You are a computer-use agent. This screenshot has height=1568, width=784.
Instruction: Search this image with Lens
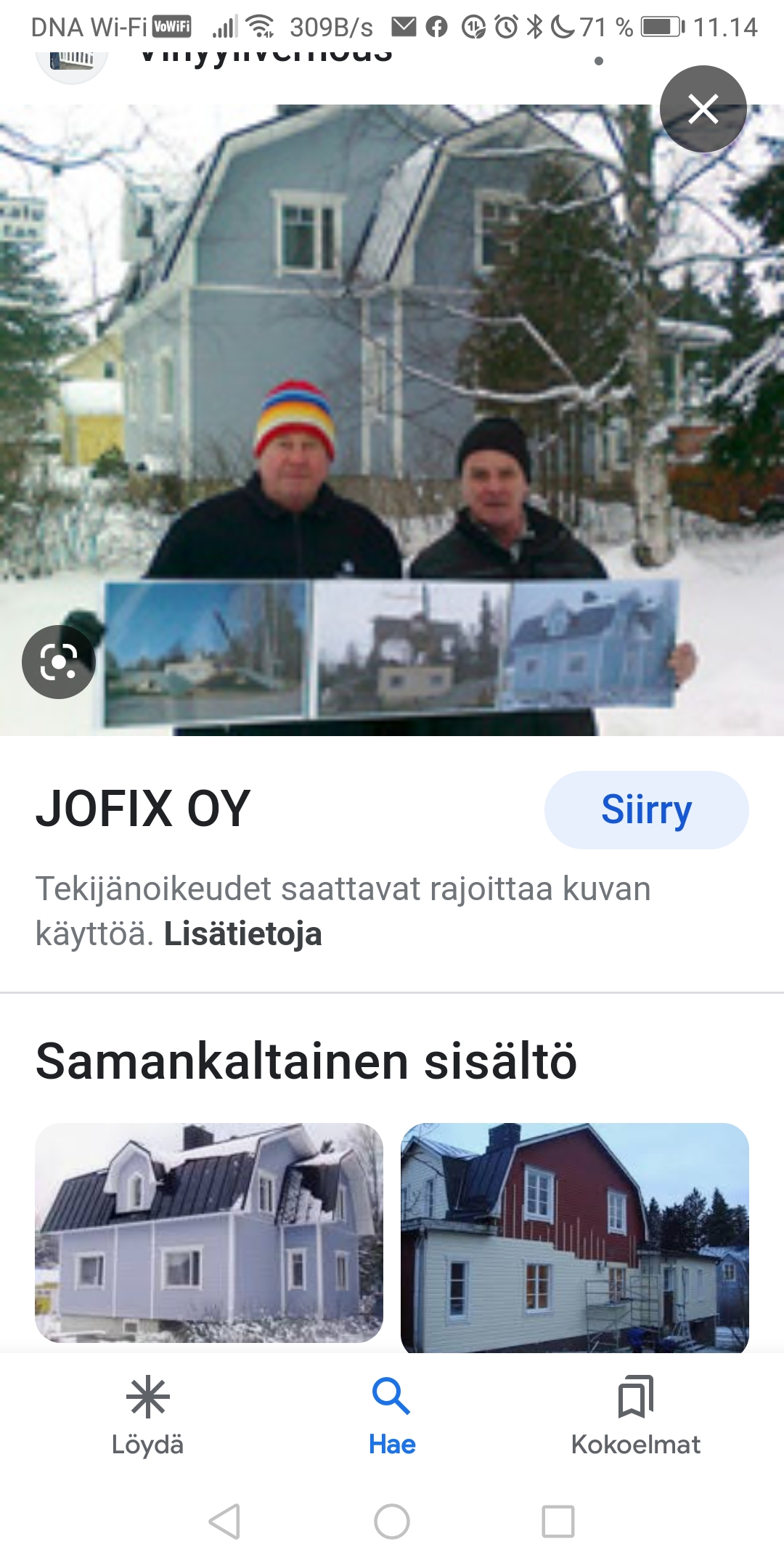[59, 661]
